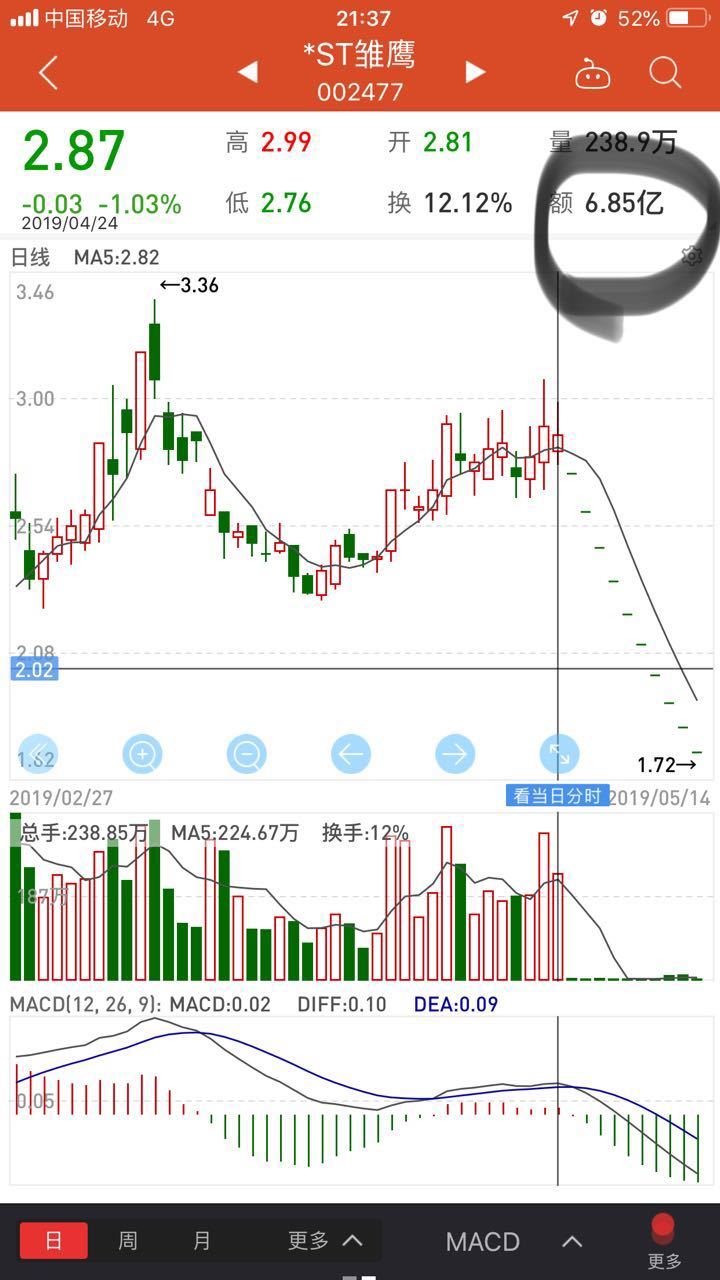720x1280 pixels.
Task: Open the robot assistant icon
Action: (x=592, y=73)
